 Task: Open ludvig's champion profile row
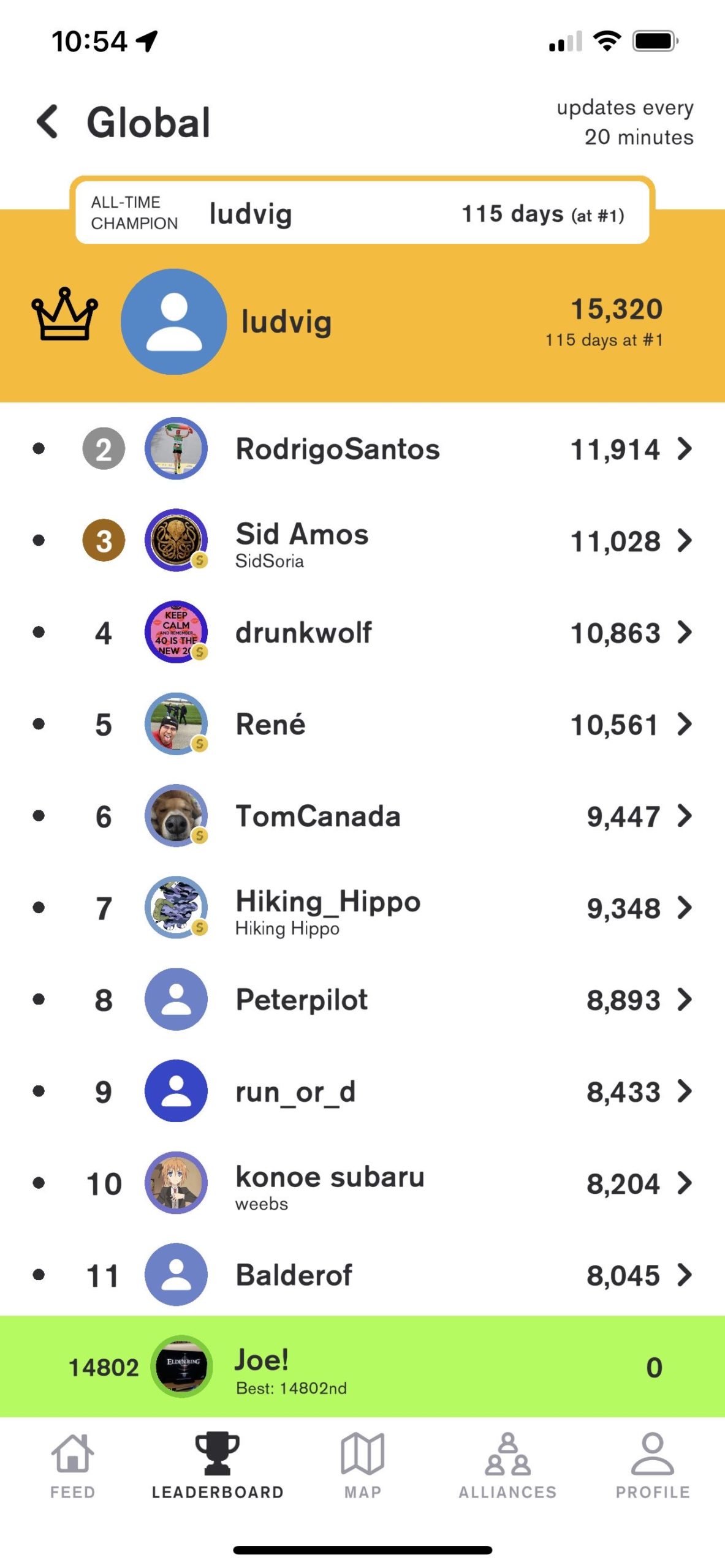(x=362, y=322)
